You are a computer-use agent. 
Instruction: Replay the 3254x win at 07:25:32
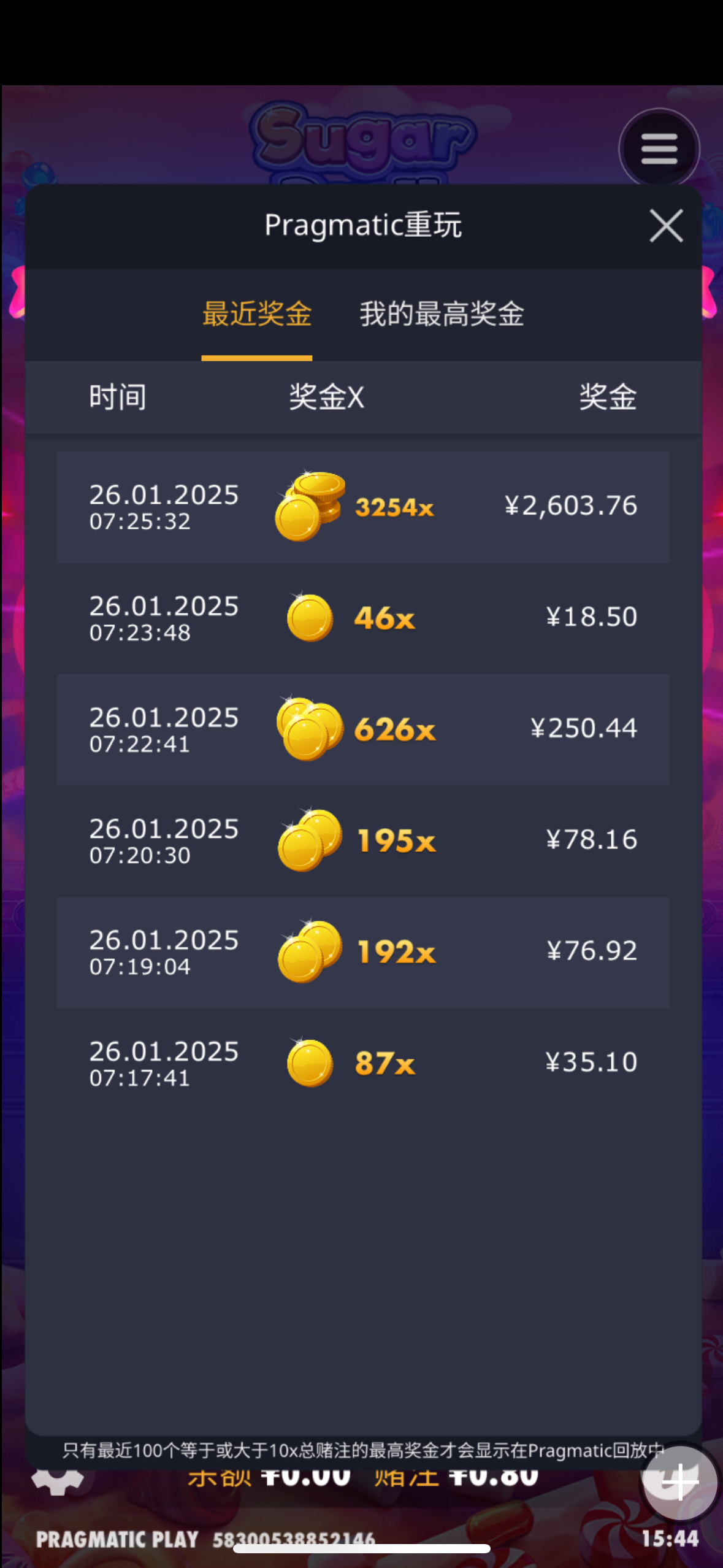pos(363,507)
